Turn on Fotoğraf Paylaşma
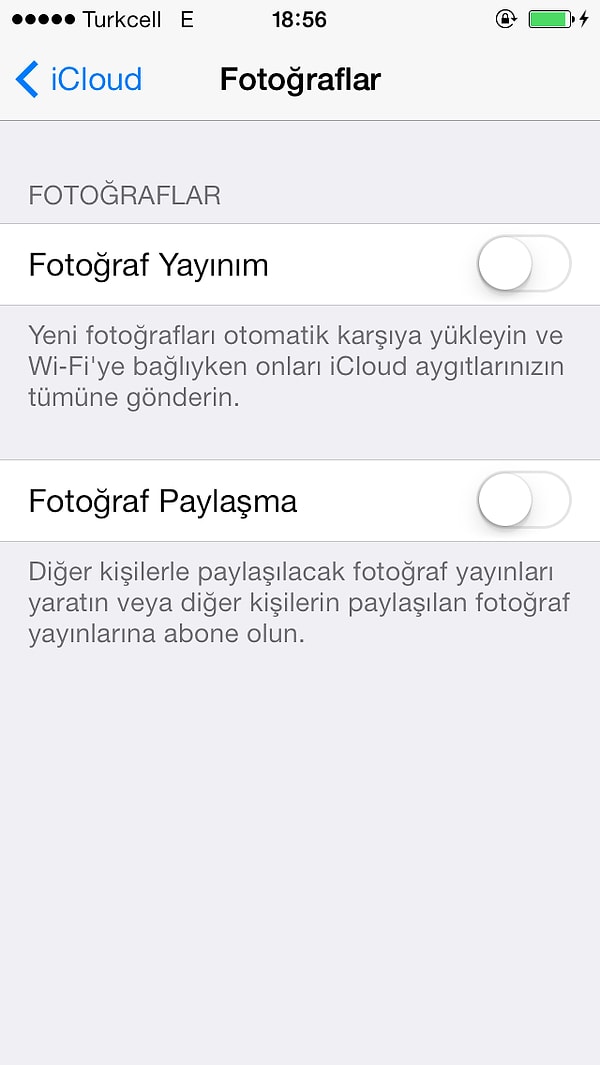 click(x=524, y=500)
